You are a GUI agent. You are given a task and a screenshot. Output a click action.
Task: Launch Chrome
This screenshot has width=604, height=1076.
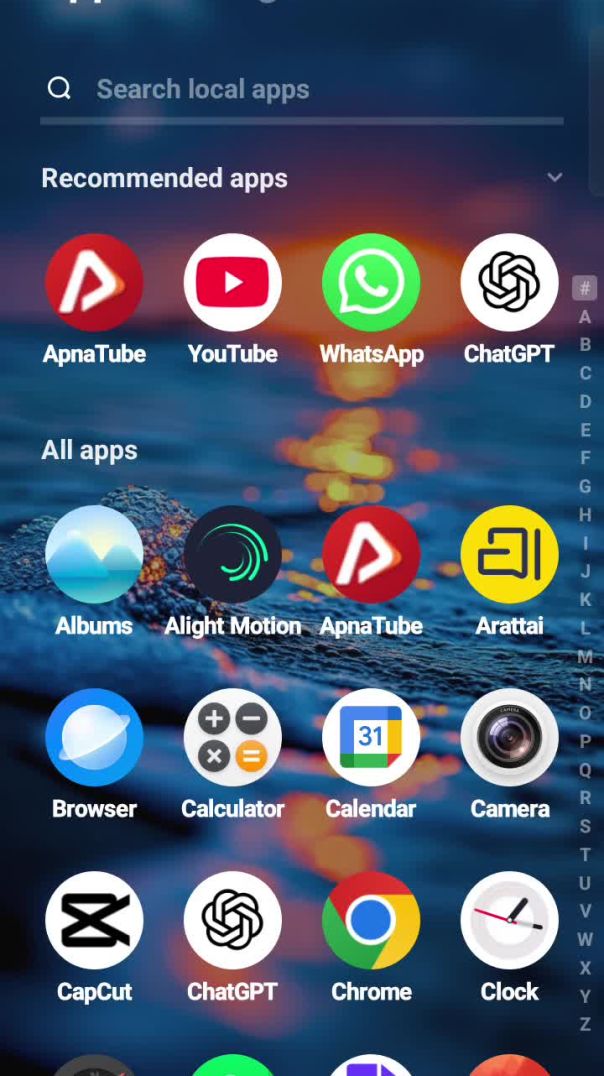coord(371,921)
